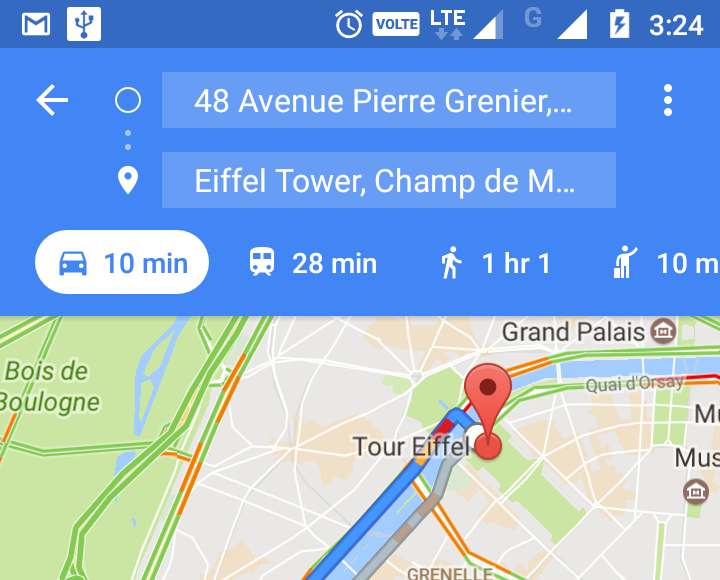Edit the starting point 48 Avenue Pierre Grenier
720x580 pixels.
[x=388, y=101]
